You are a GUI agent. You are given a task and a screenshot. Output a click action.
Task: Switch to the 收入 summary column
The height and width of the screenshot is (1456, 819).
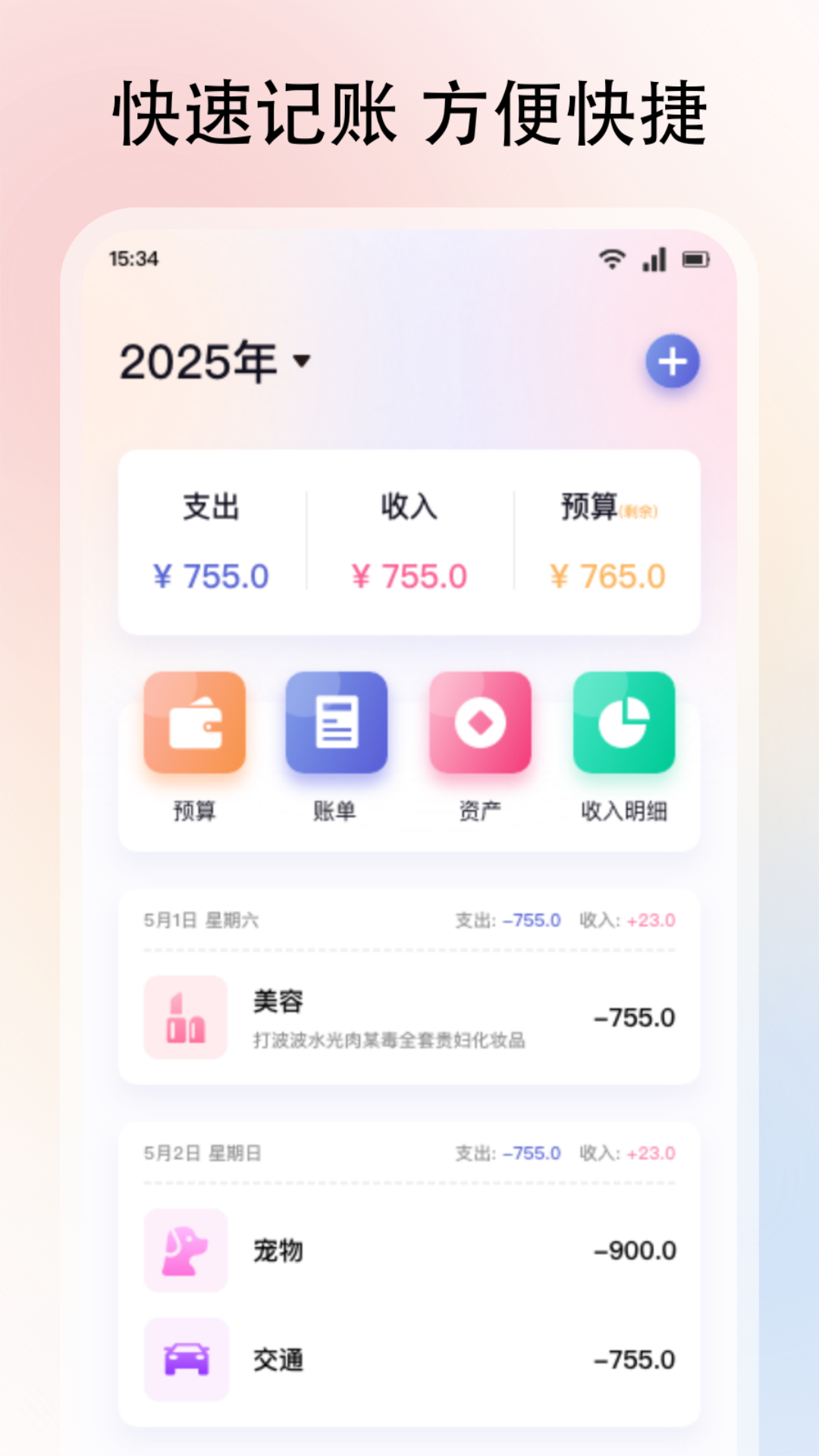point(410,540)
